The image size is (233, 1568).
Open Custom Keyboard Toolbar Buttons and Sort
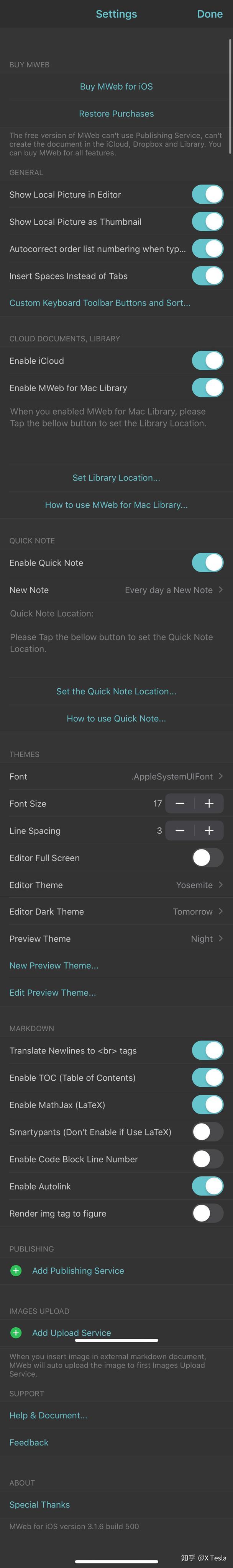pyautogui.click(x=99, y=303)
